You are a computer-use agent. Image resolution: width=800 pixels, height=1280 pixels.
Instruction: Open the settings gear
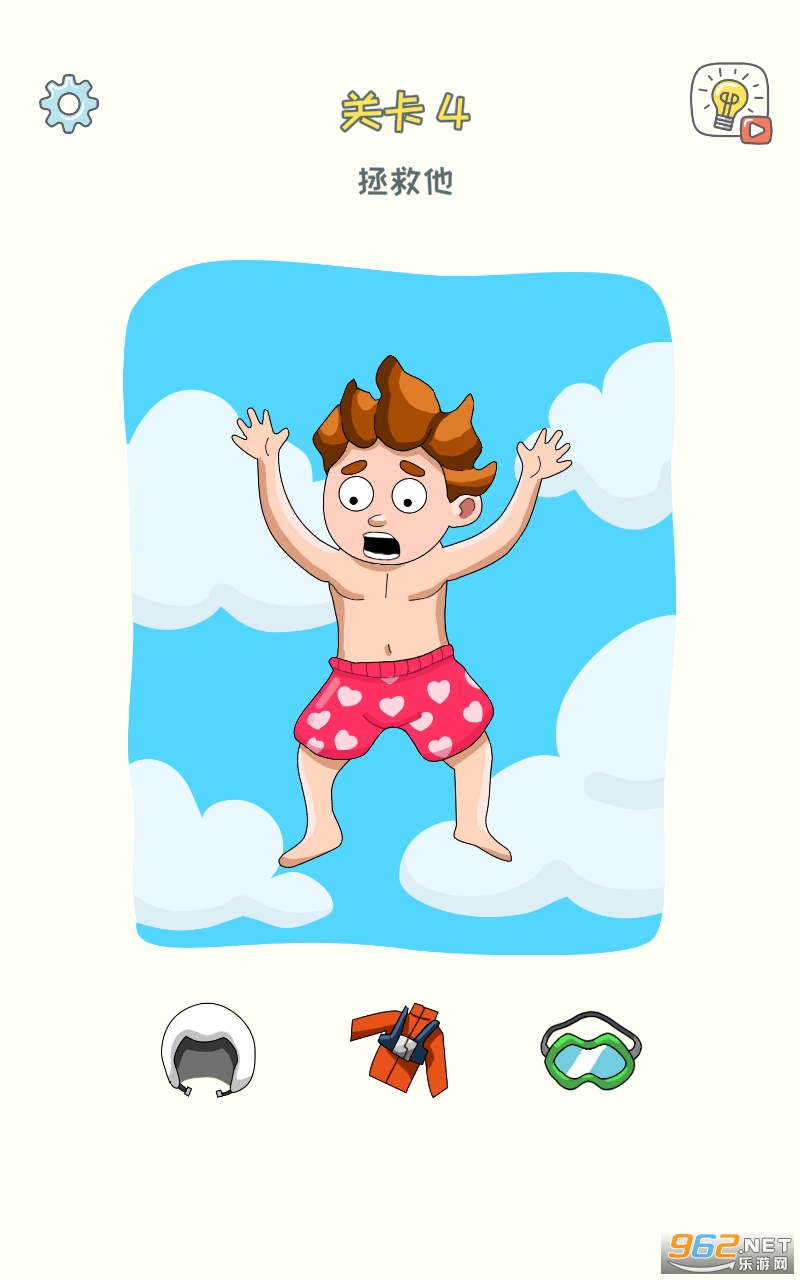tap(69, 103)
